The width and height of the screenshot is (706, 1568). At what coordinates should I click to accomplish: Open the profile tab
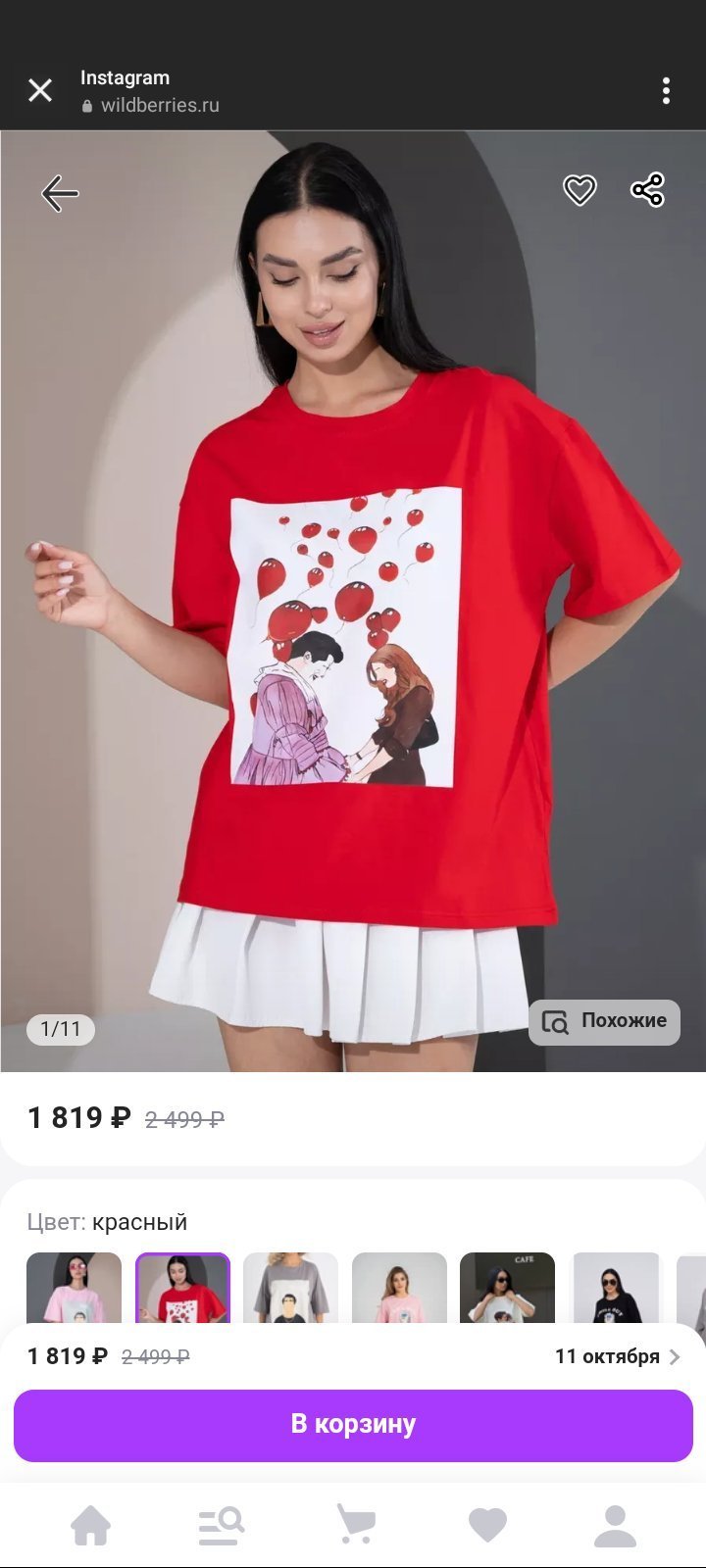(616, 1525)
